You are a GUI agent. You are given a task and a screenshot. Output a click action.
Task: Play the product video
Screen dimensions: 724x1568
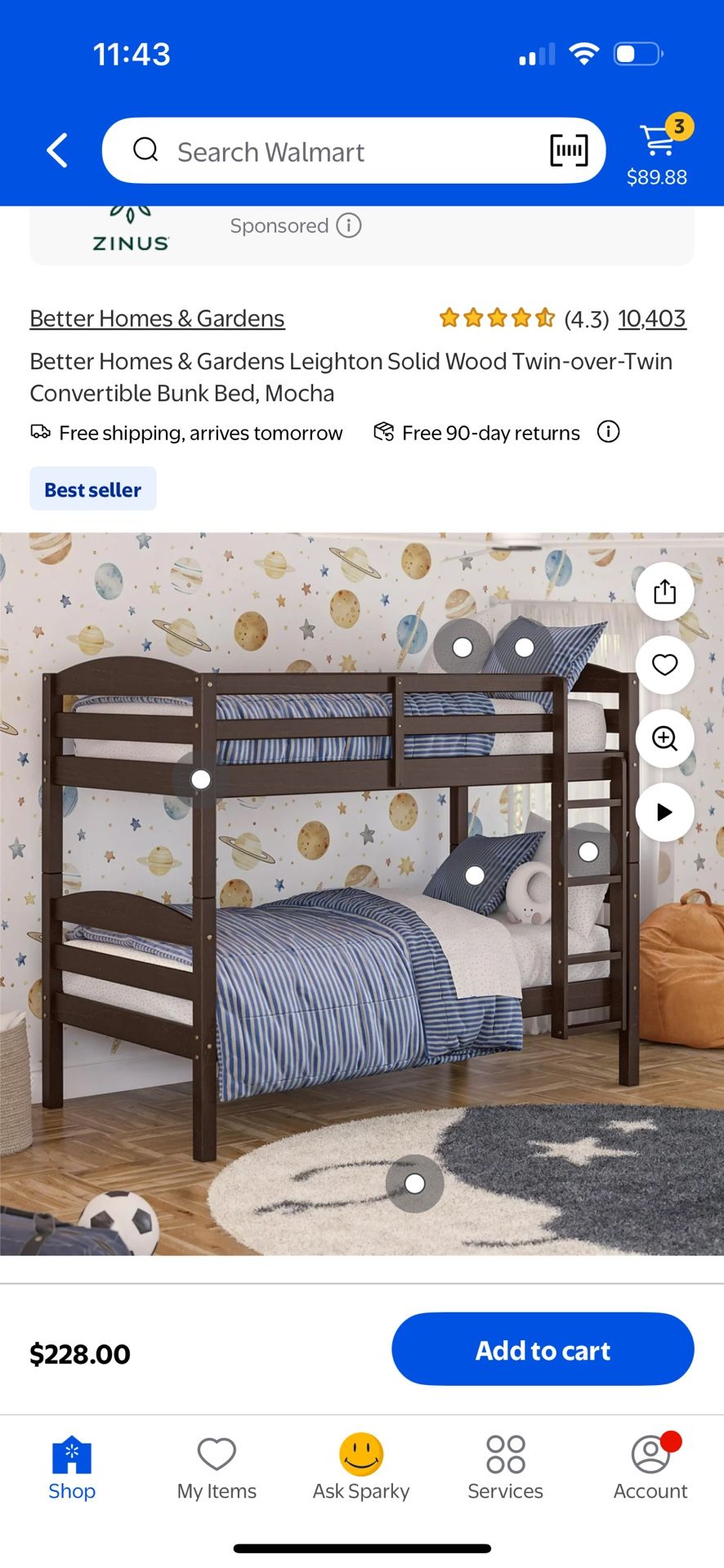point(664,811)
